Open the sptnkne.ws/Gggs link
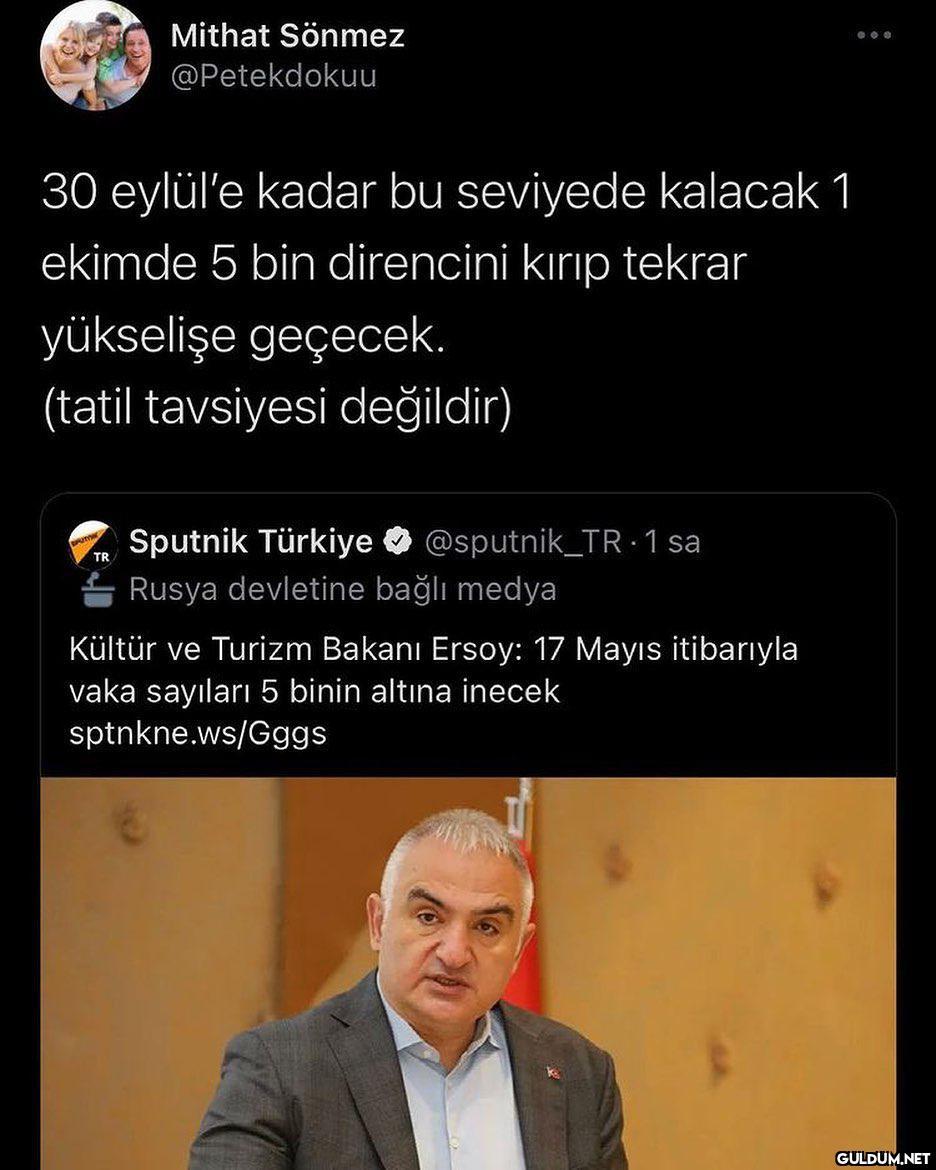The image size is (936, 1170). 198,734
